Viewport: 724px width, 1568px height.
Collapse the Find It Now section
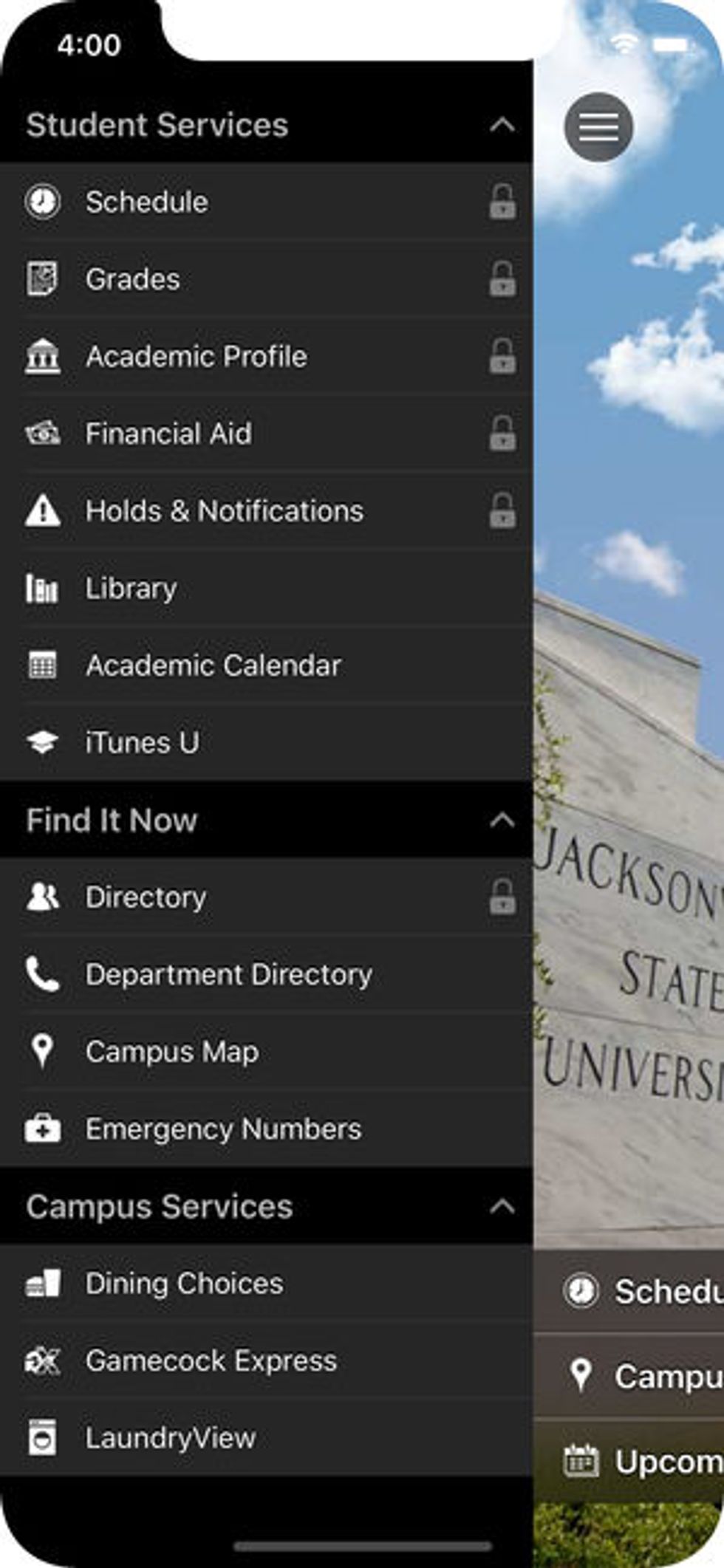[x=502, y=821]
